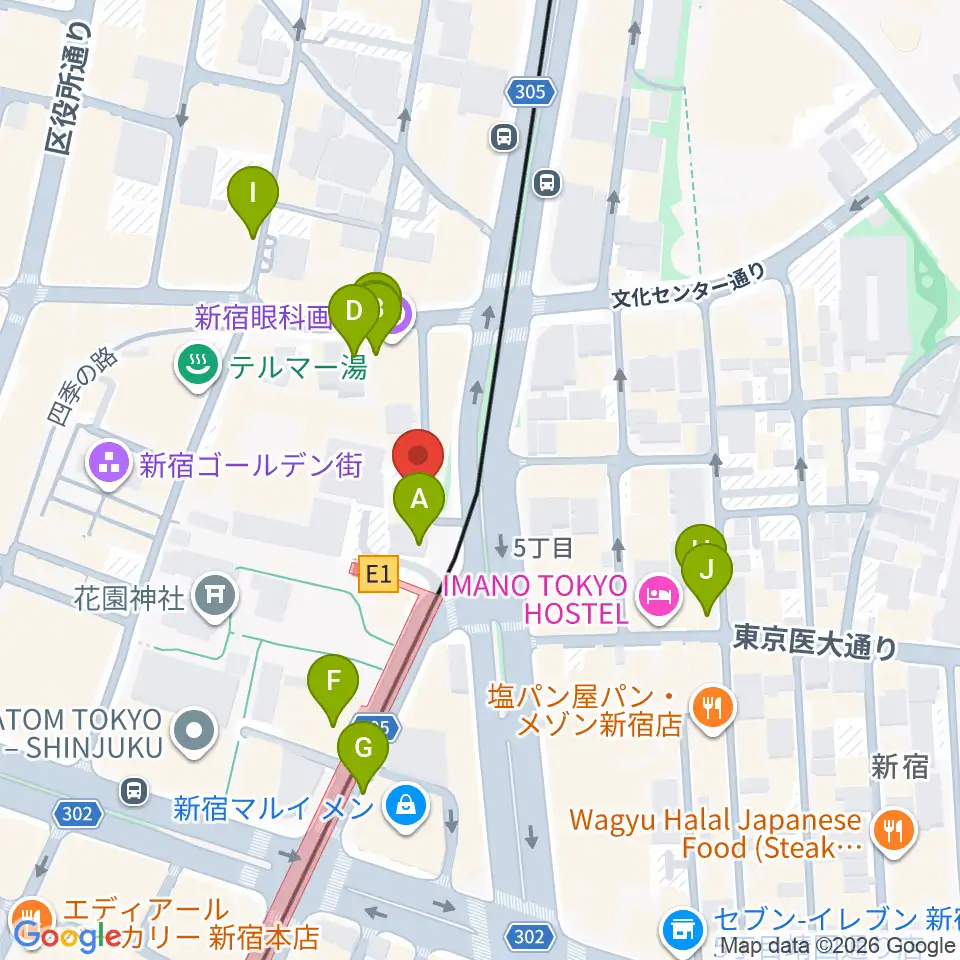
Task: Select the E1 station exit marker
Action: tap(378, 574)
